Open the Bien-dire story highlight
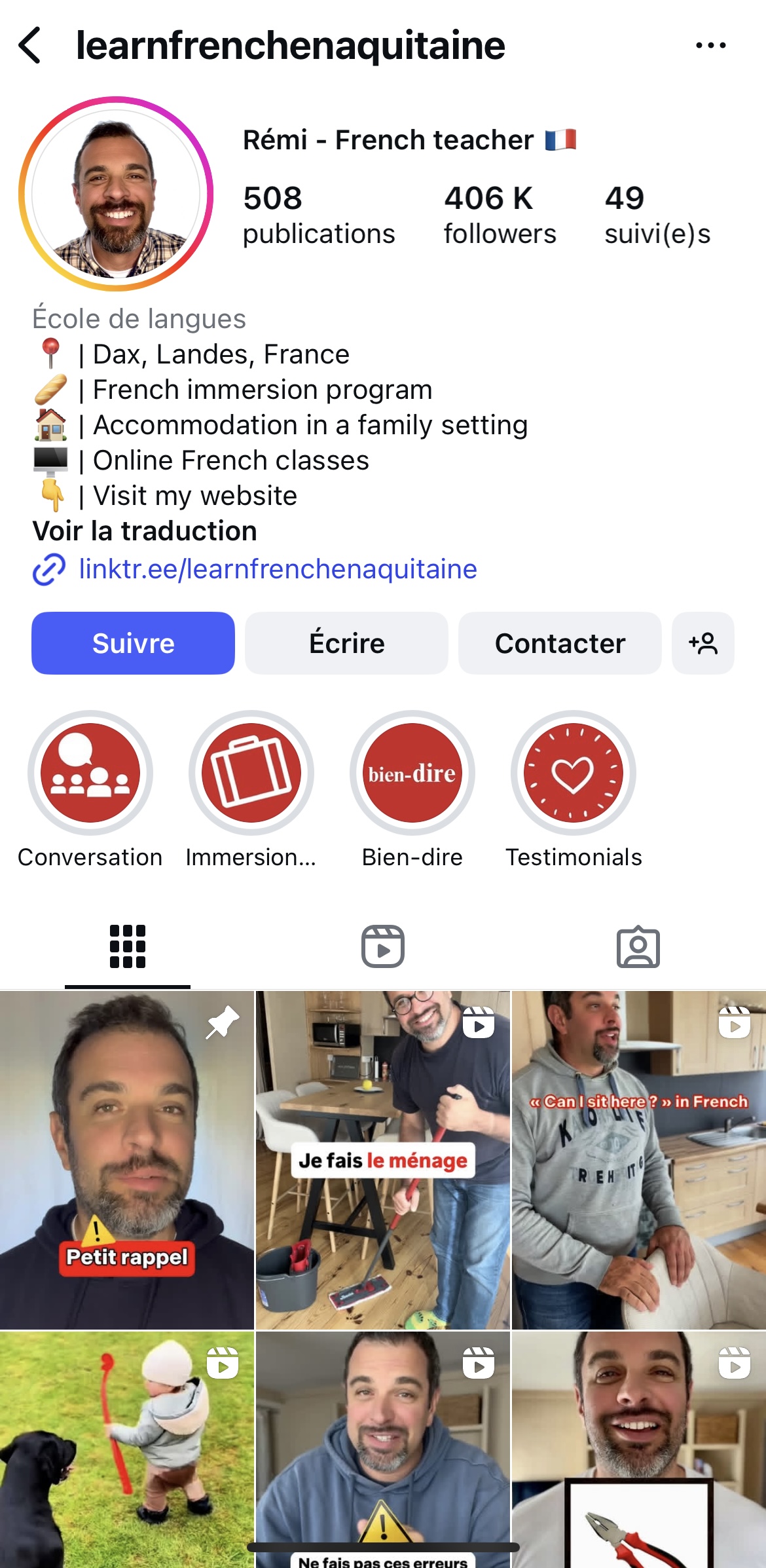 click(412, 774)
